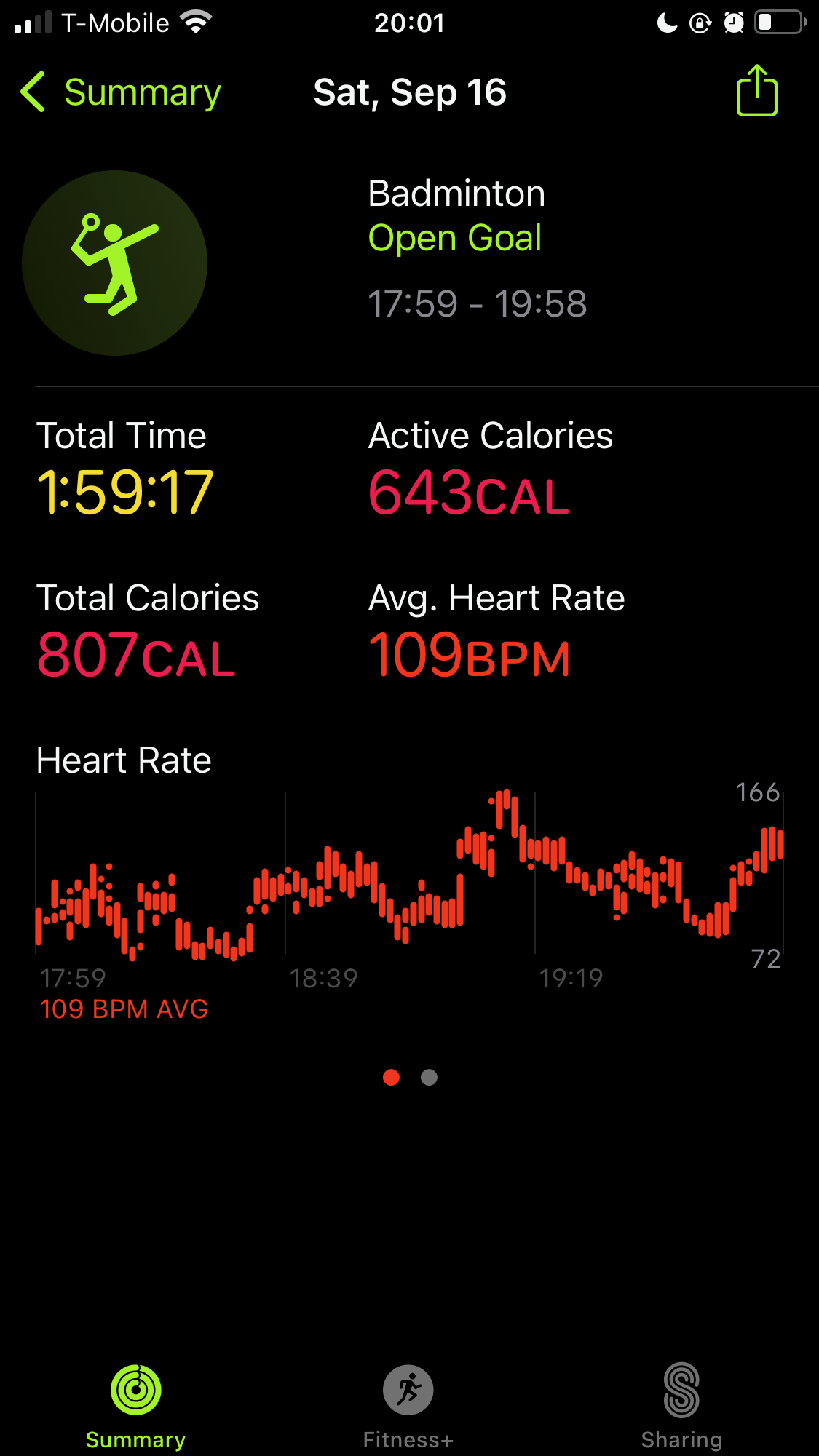Share this badminton workout
819x1456 pixels.
[x=757, y=90]
